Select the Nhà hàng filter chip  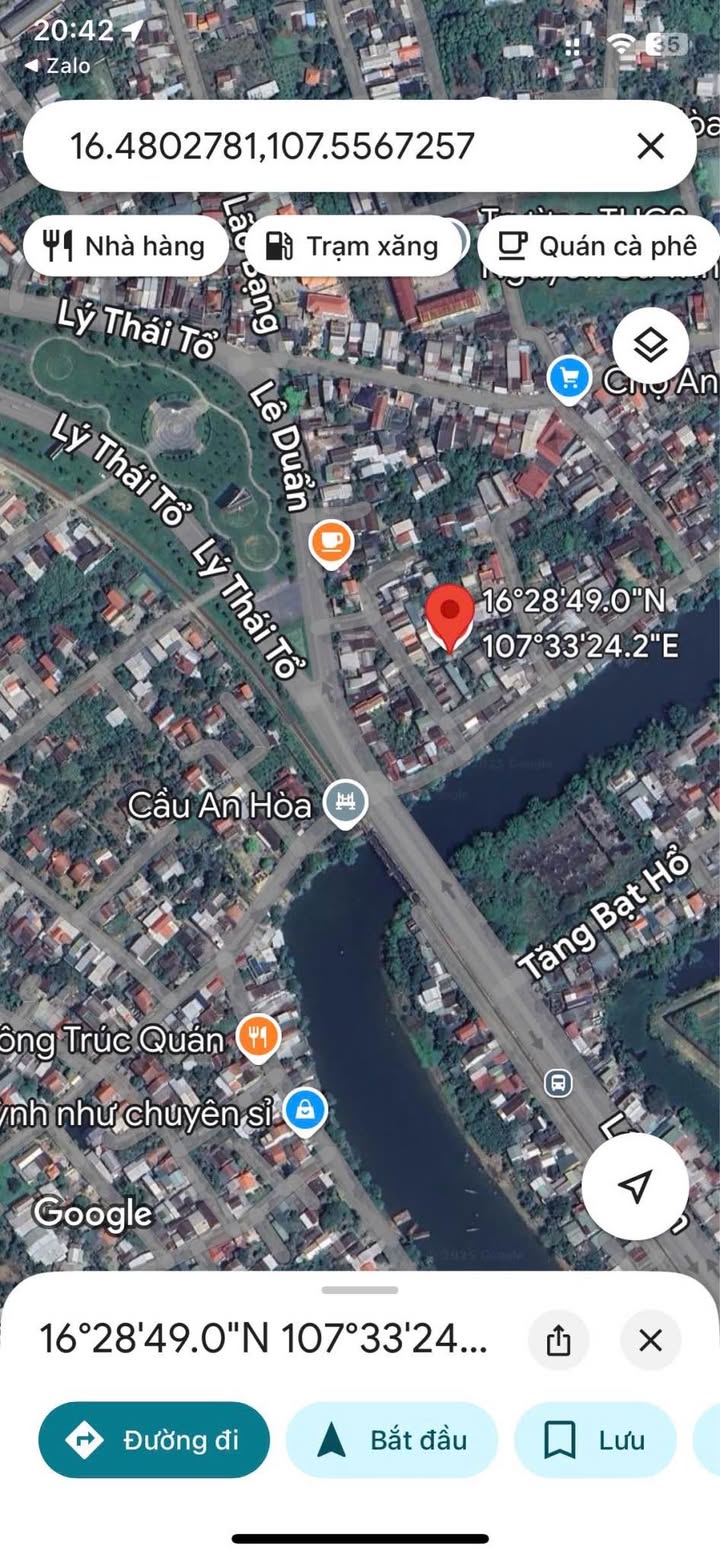coord(125,246)
